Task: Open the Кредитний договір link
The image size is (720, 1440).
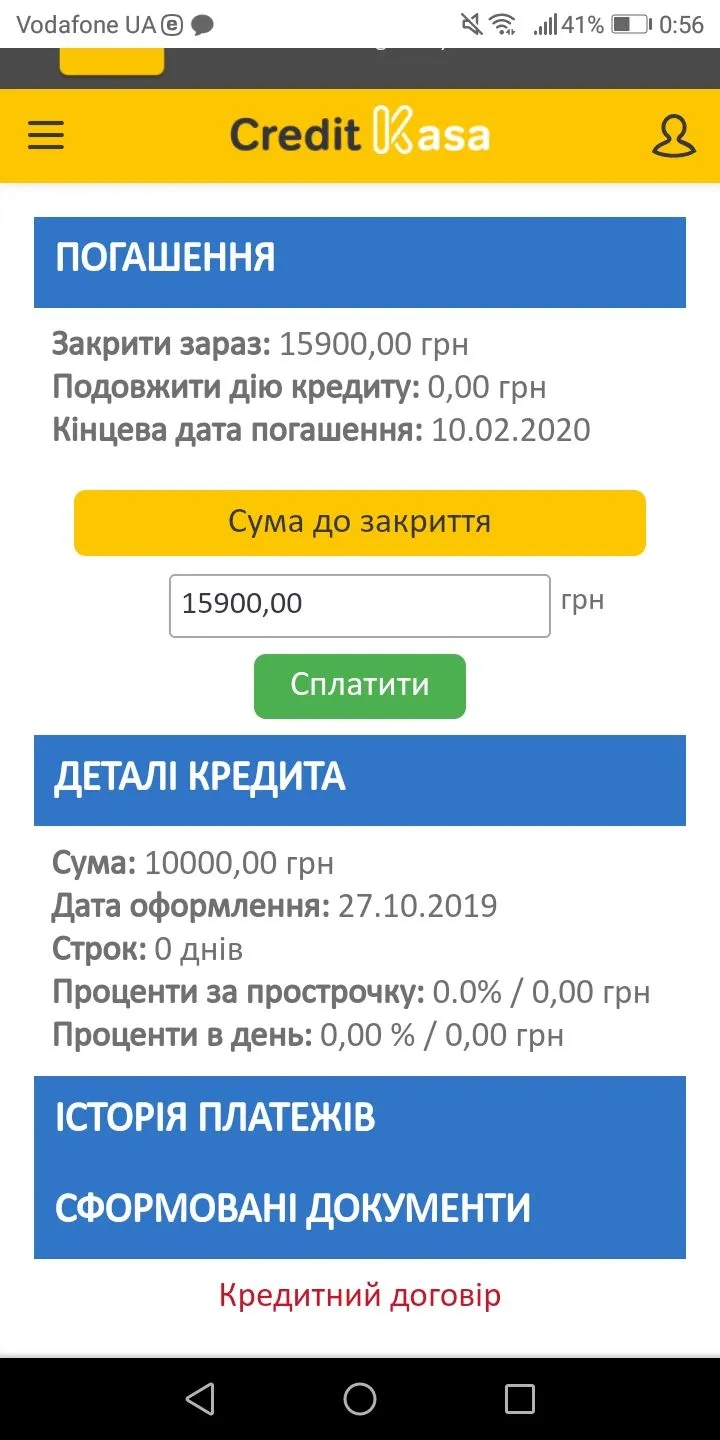Action: tap(360, 1296)
